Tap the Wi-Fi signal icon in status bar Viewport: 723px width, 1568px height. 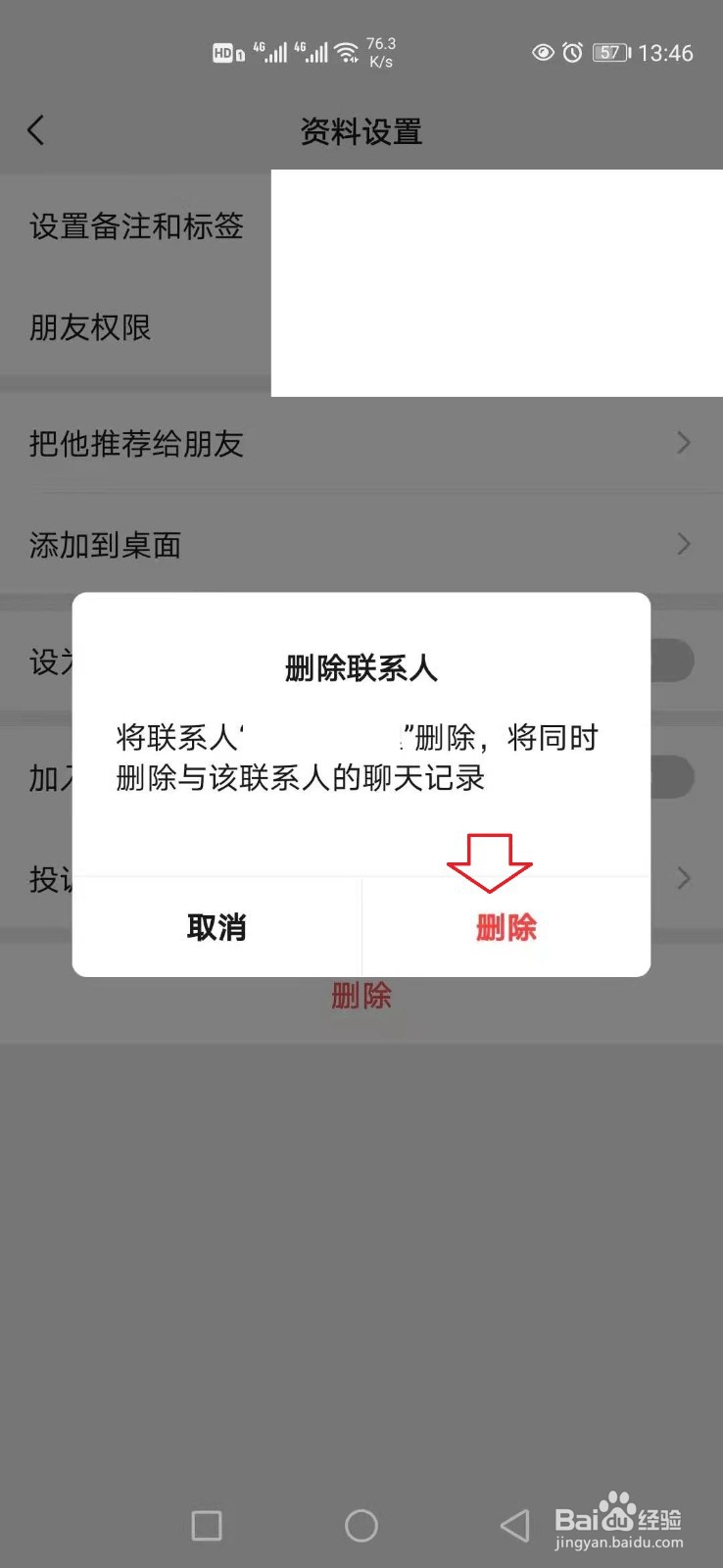tap(347, 52)
